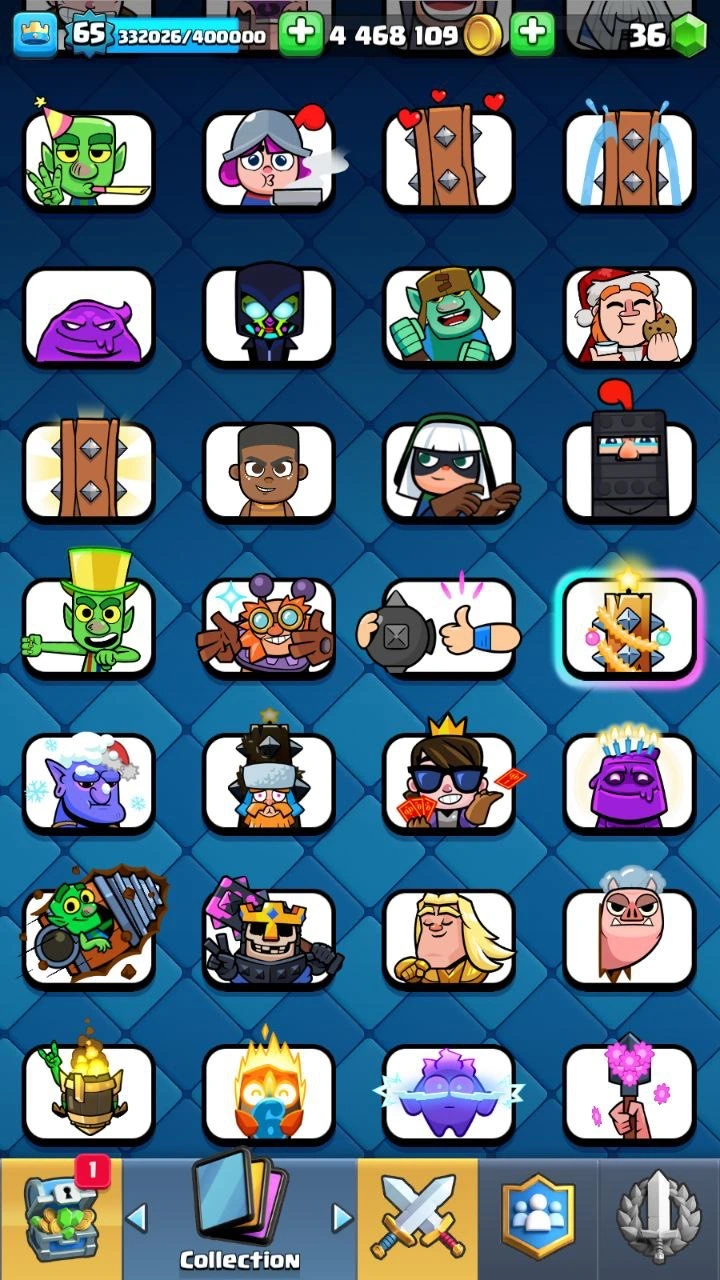Tap the plus button next to the gold count
Image resolution: width=720 pixels, height=1280 pixels.
pos(532,35)
